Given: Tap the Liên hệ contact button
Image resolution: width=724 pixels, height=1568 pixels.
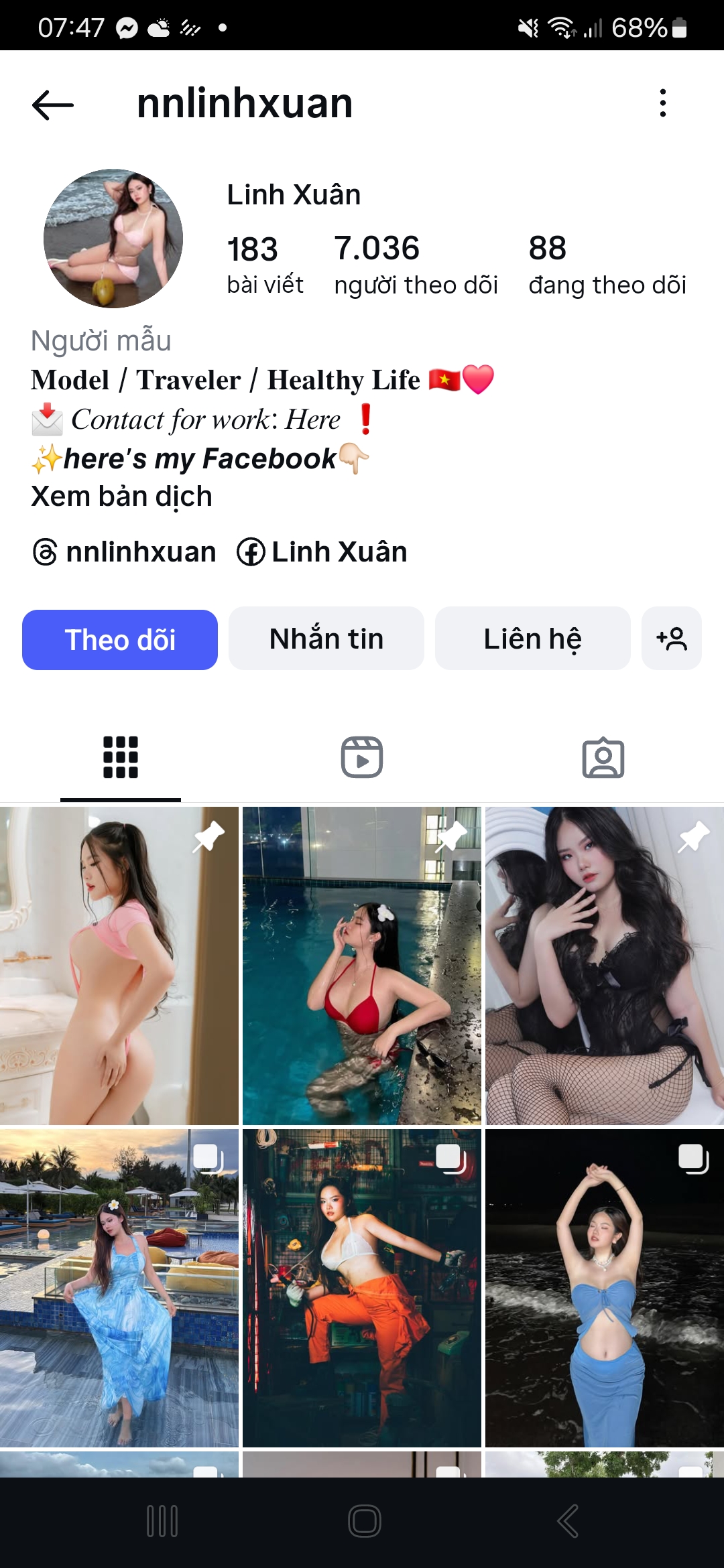Looking at the screenshot, I should pyautogui.click(x=532, y=639).
